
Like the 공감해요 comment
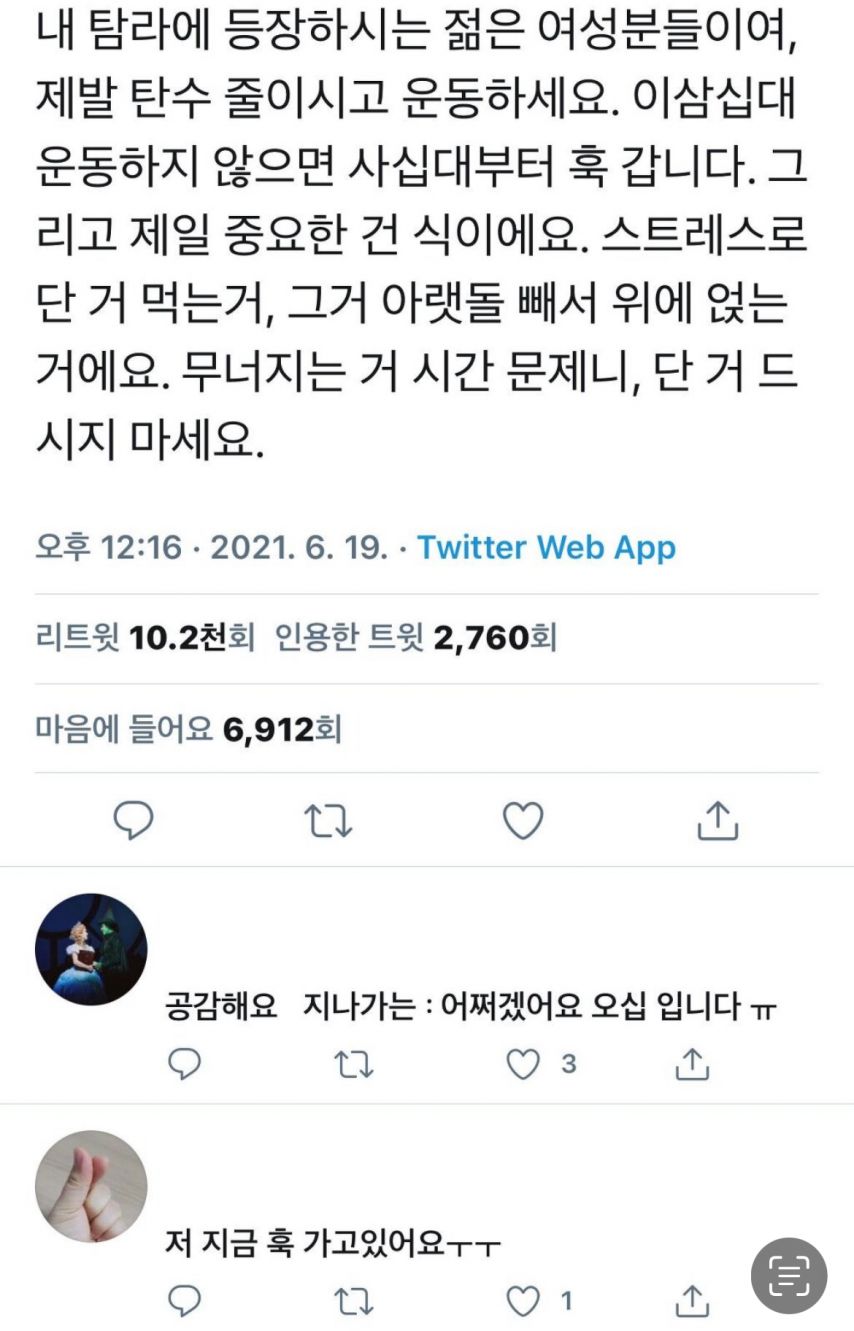tap(522, 1065)
